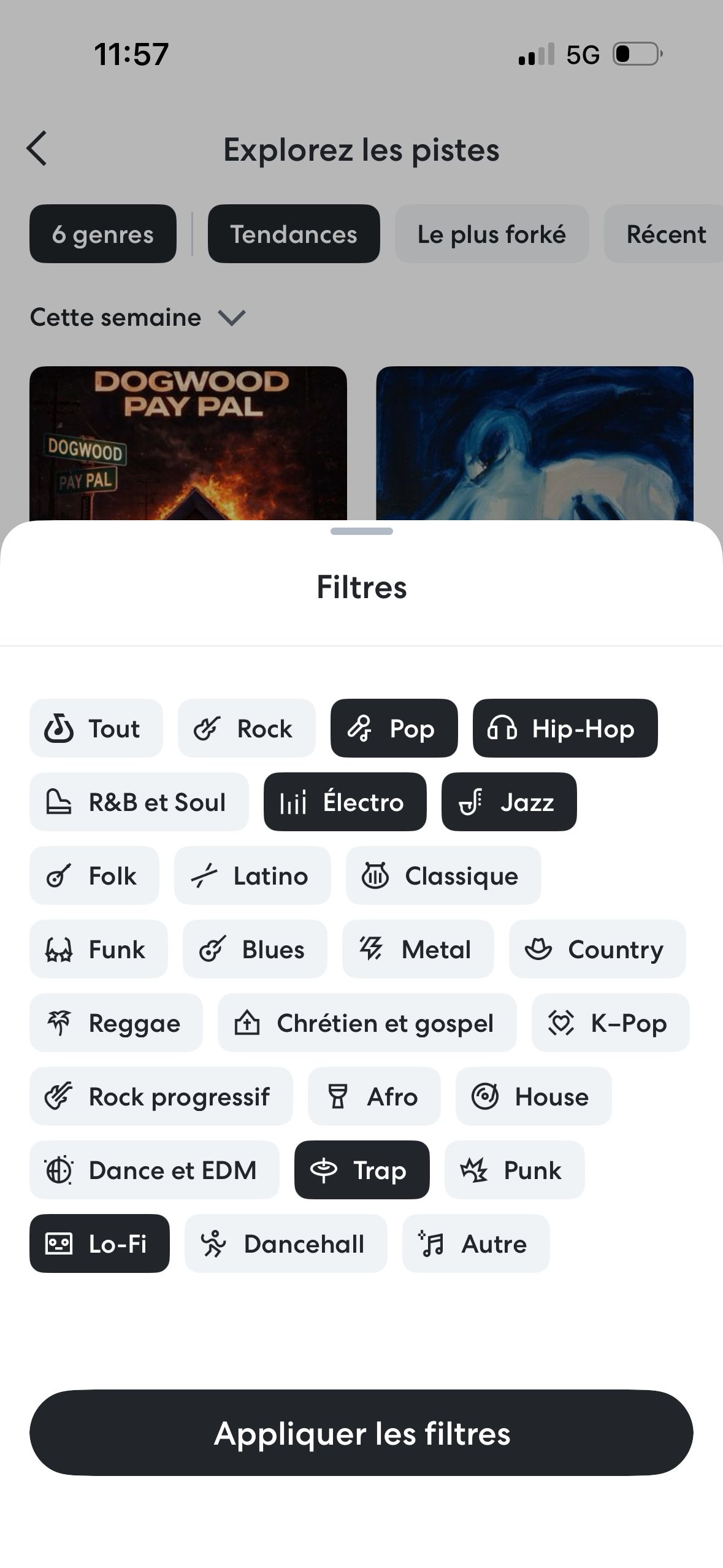Select the House genre chip
Viewport: 723px width, 1568px height.
tap(533, 1096)
